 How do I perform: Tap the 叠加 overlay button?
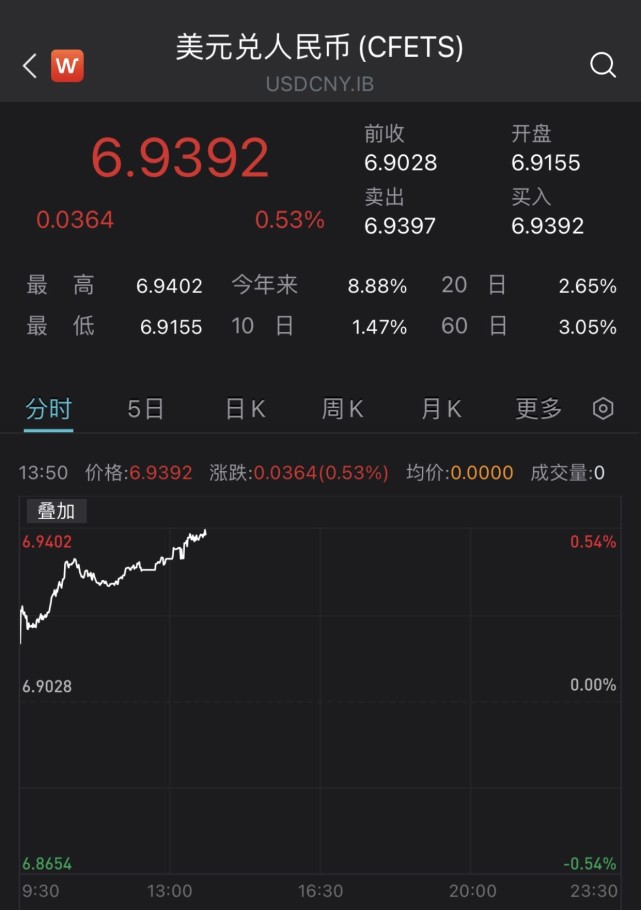click(x=56, y=511)
